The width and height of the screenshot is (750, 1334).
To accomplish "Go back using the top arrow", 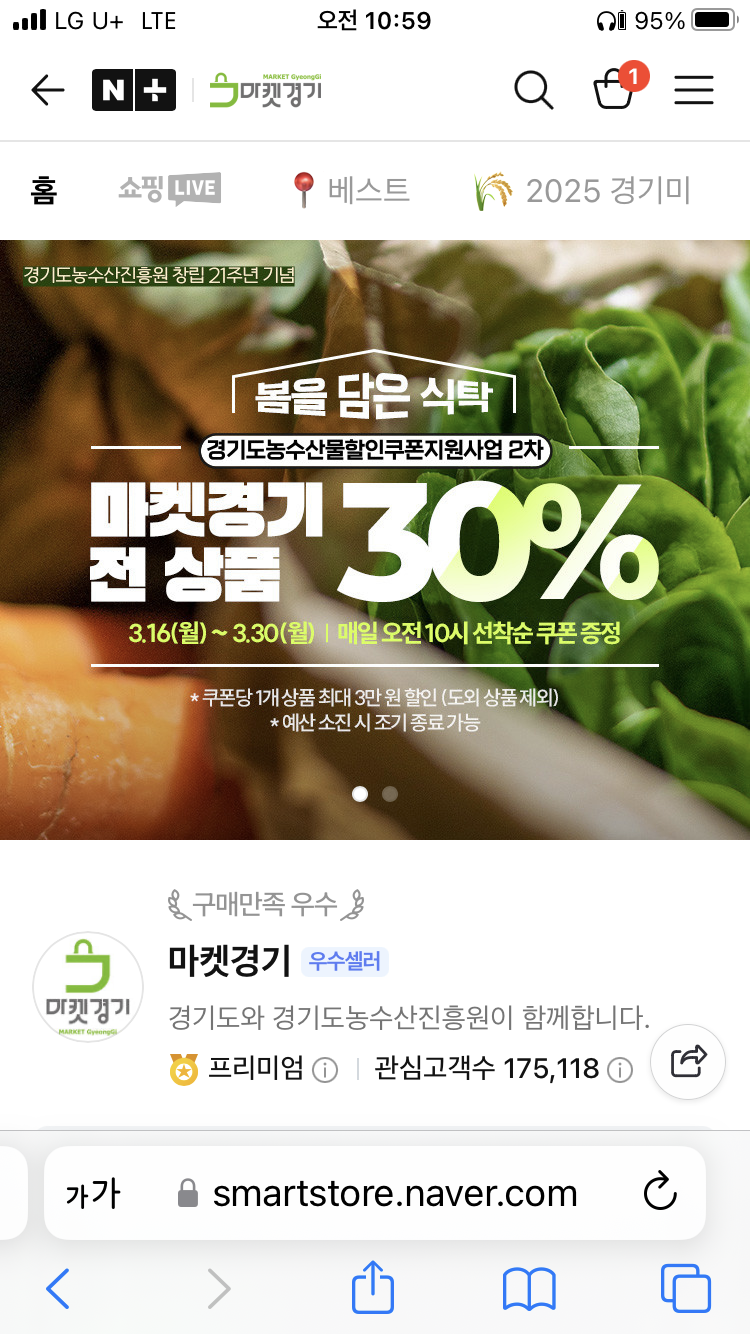I will coord(47,91).
